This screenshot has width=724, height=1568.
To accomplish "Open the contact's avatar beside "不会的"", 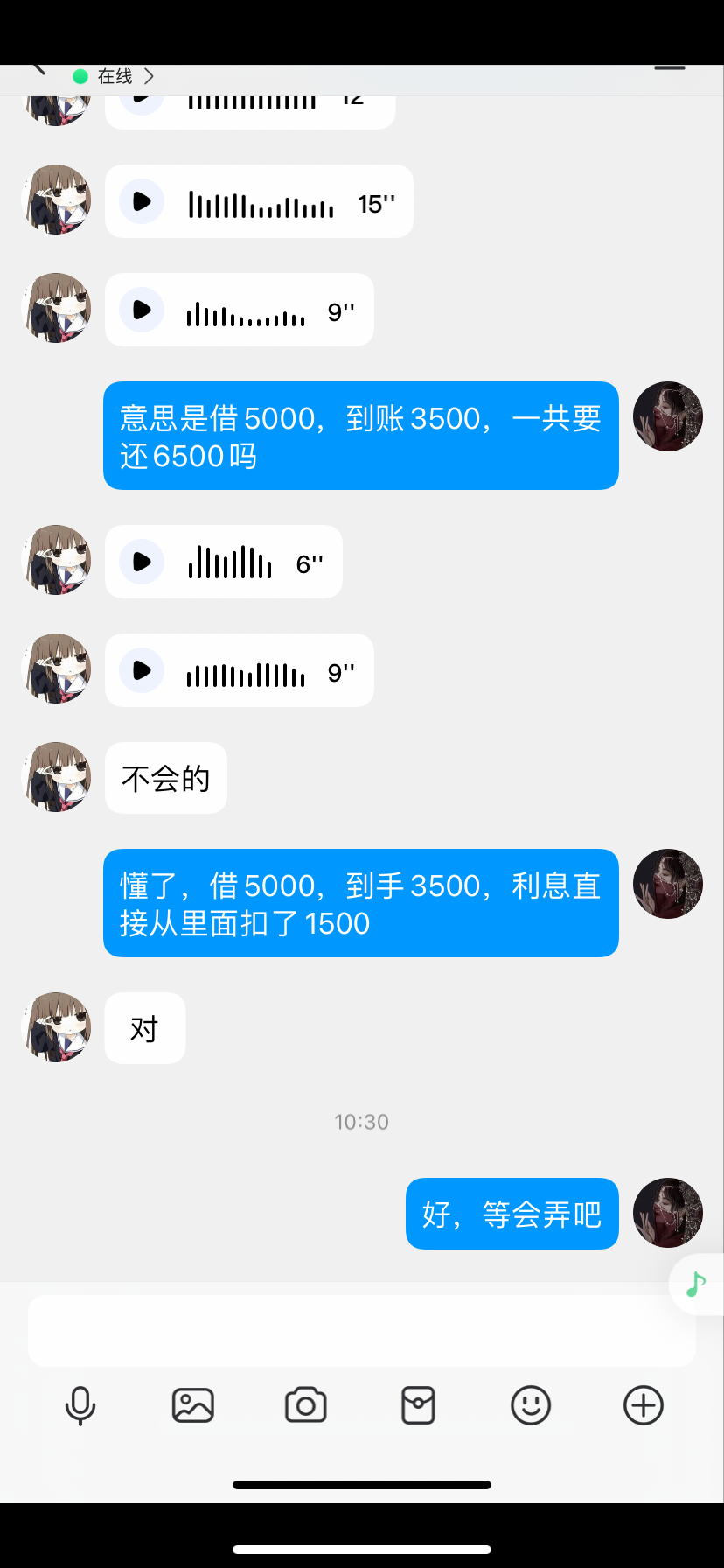I will tap(57, 777).
